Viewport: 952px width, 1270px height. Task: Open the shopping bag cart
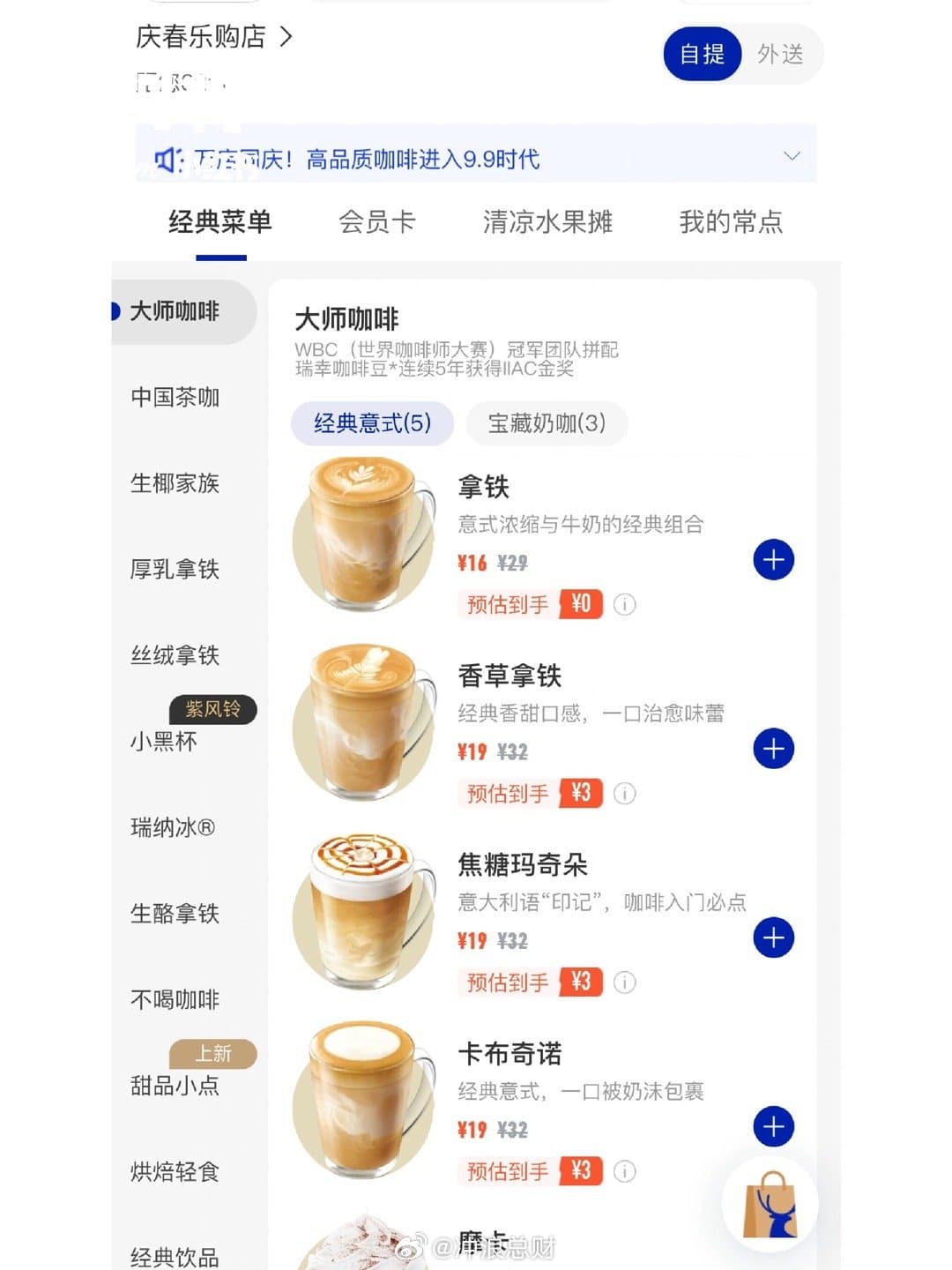tap(770, 1204)
